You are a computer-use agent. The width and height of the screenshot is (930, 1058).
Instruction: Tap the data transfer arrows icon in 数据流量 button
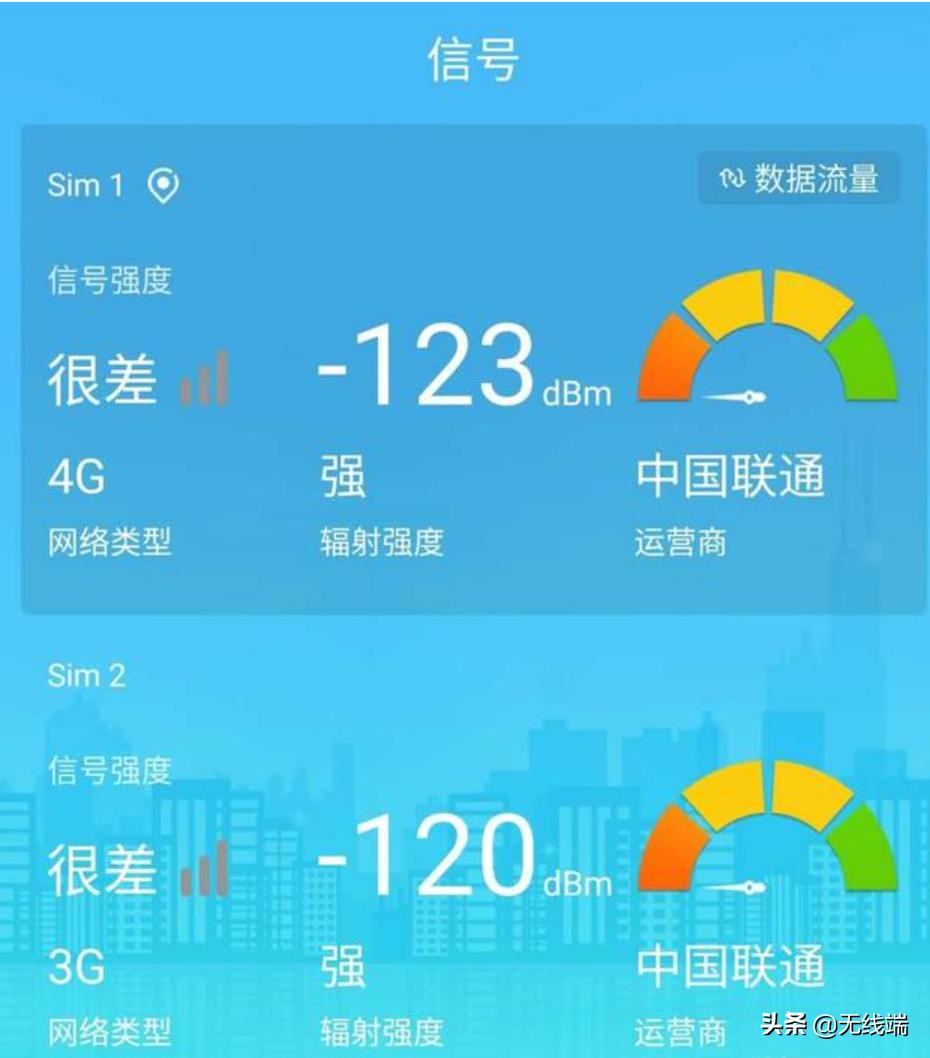pos(732,178)
